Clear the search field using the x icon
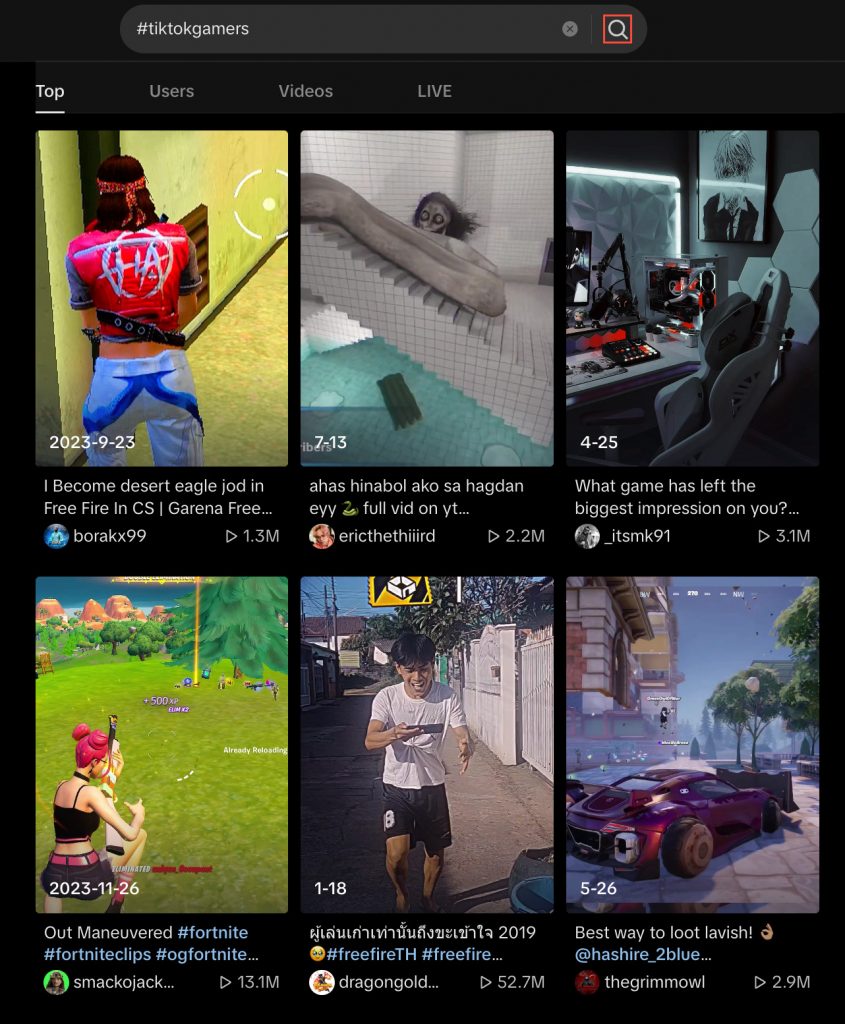Viewport: 845px width, 1024px height. [571, 28]
